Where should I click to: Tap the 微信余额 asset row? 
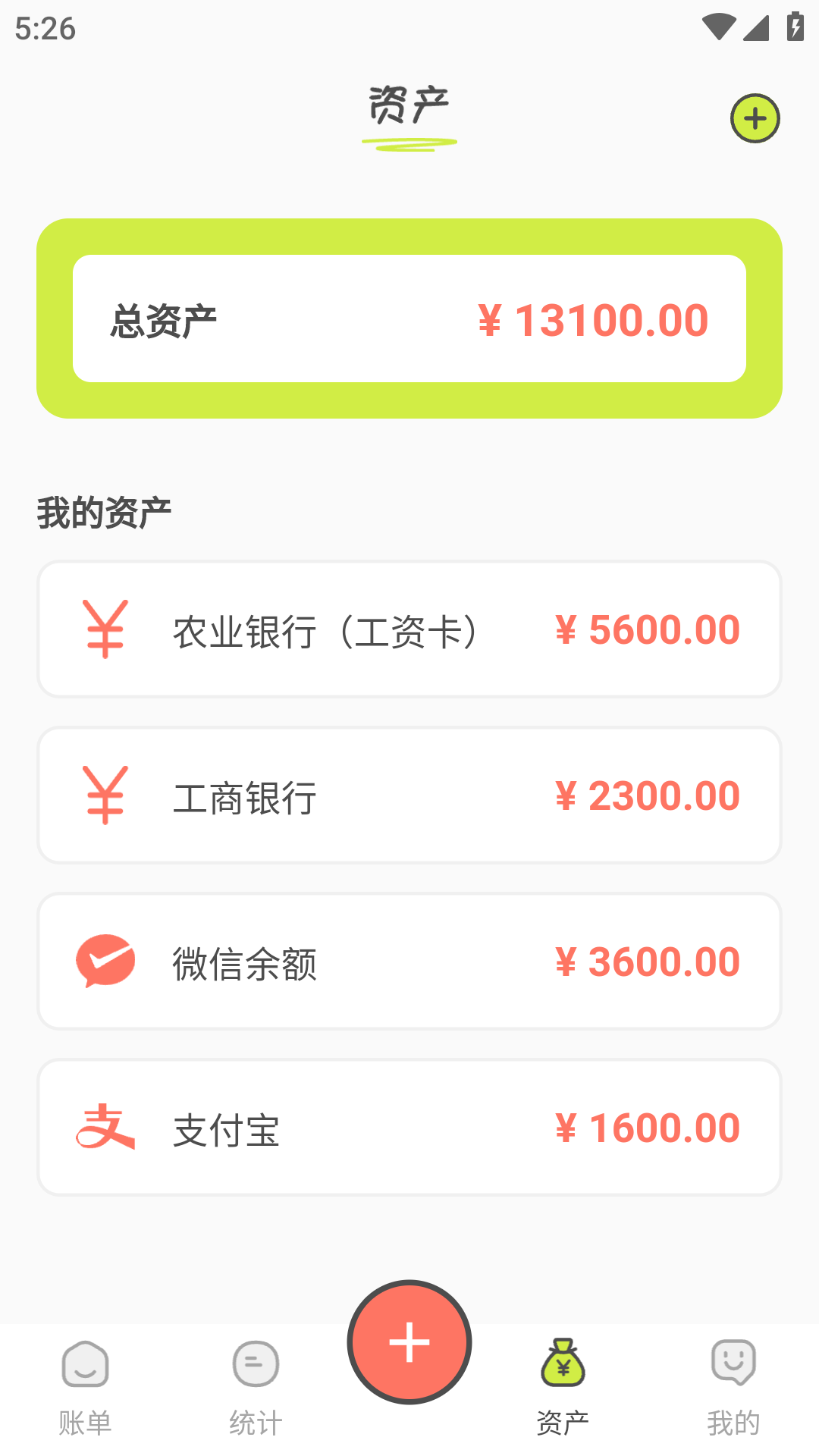[x=409, y=961]
